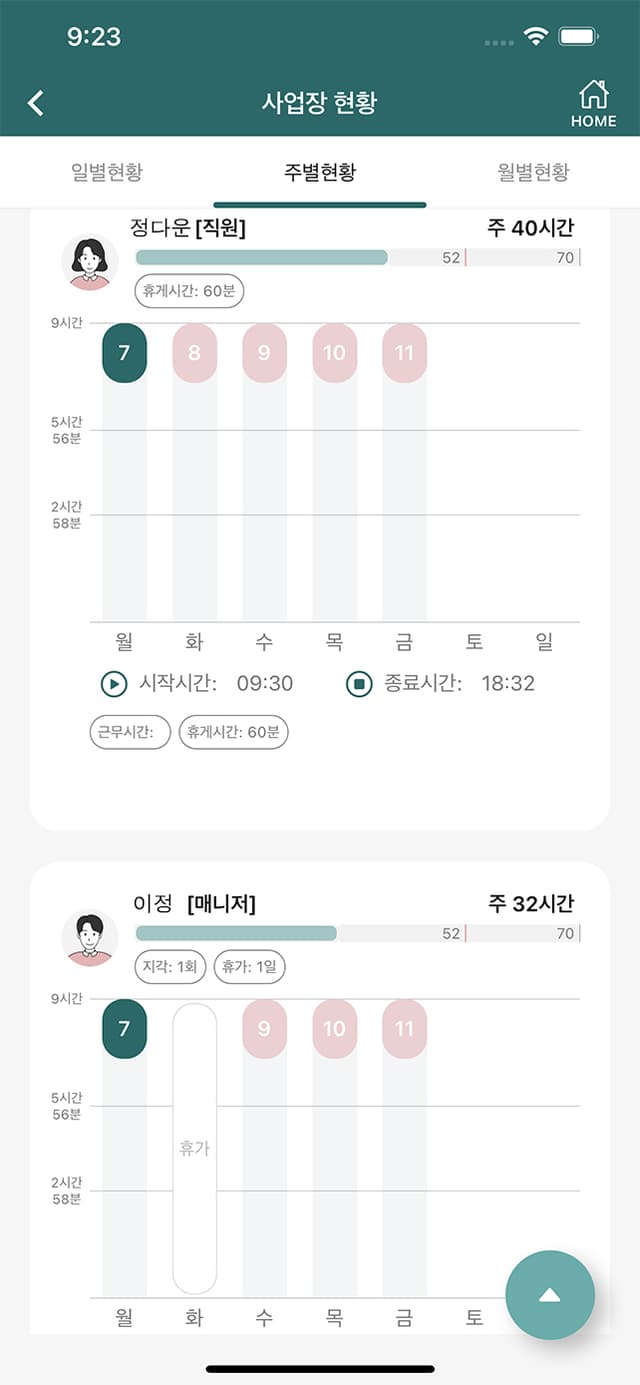Go back using the top-left arrow
Image resolution: width=640 pixels, height=1385 pixels.
pyautogui.click(x=36, y=102)
